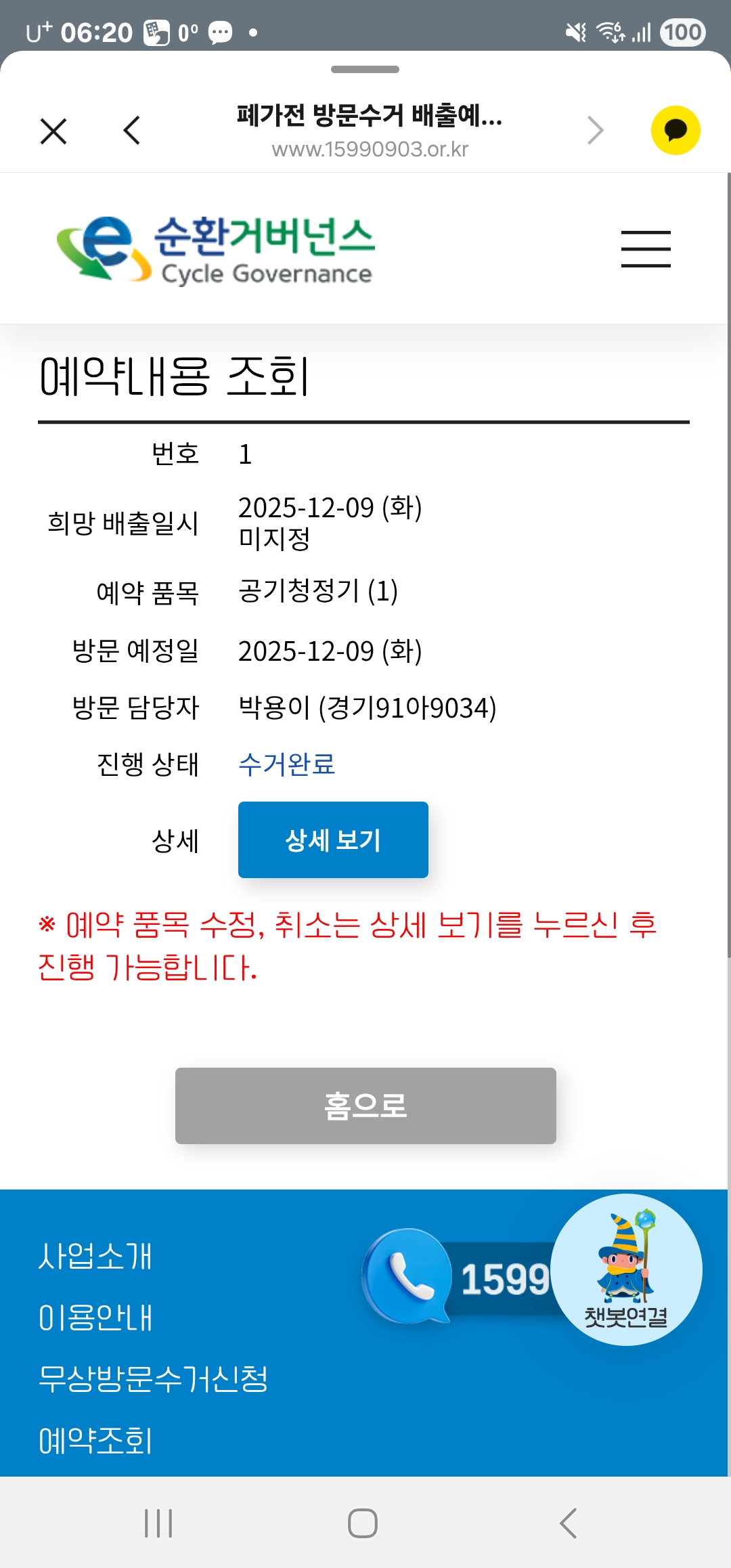731x1568 pixels.
Task: Tap the 상세 보기 button
Action: coord(332,840)
